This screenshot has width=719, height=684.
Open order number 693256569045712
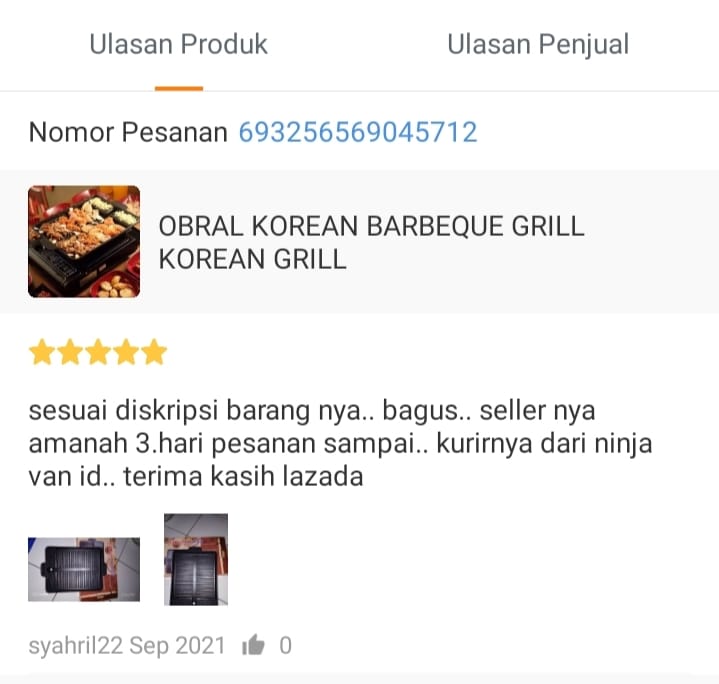click(x=357, y=132)
